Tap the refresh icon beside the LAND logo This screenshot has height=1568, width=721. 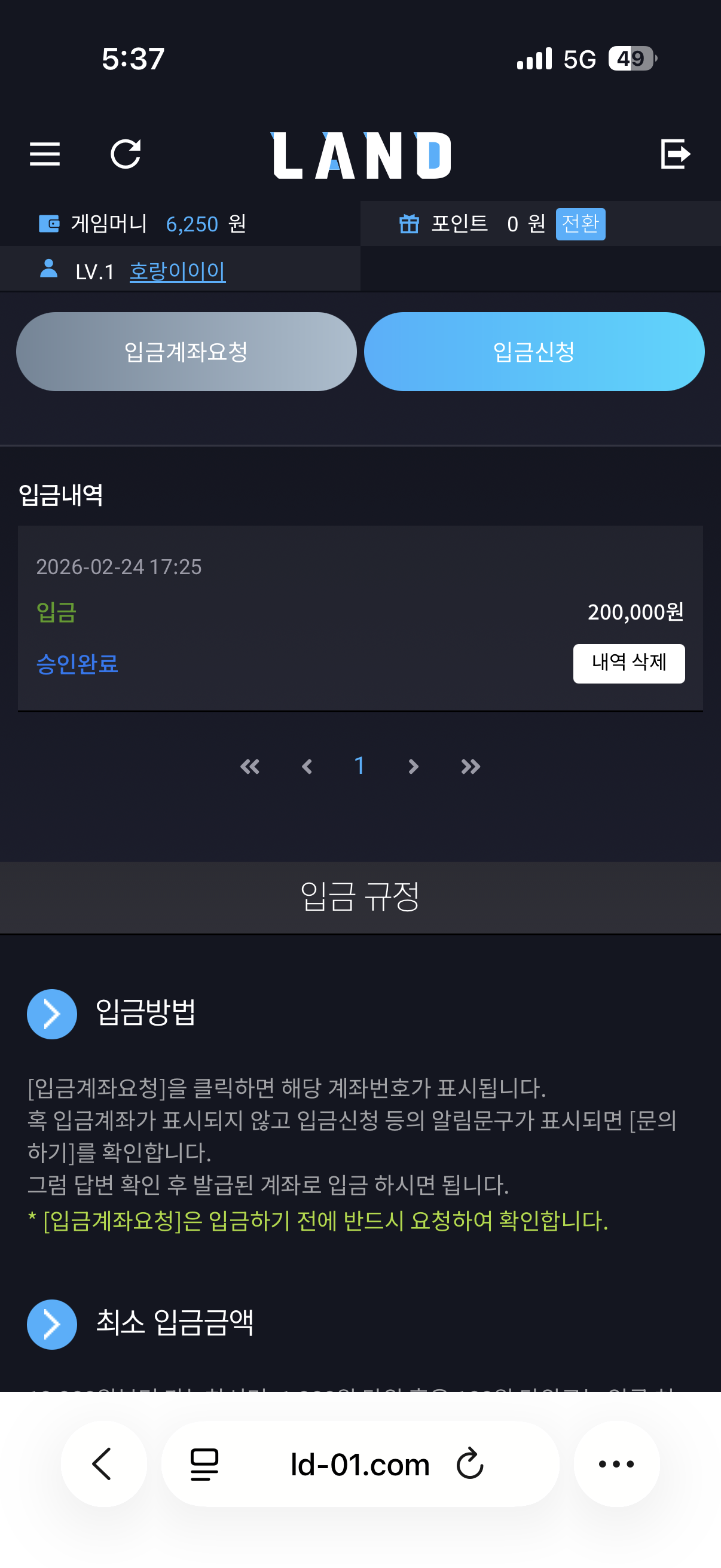pyautogui.click(x=126, y=154)
